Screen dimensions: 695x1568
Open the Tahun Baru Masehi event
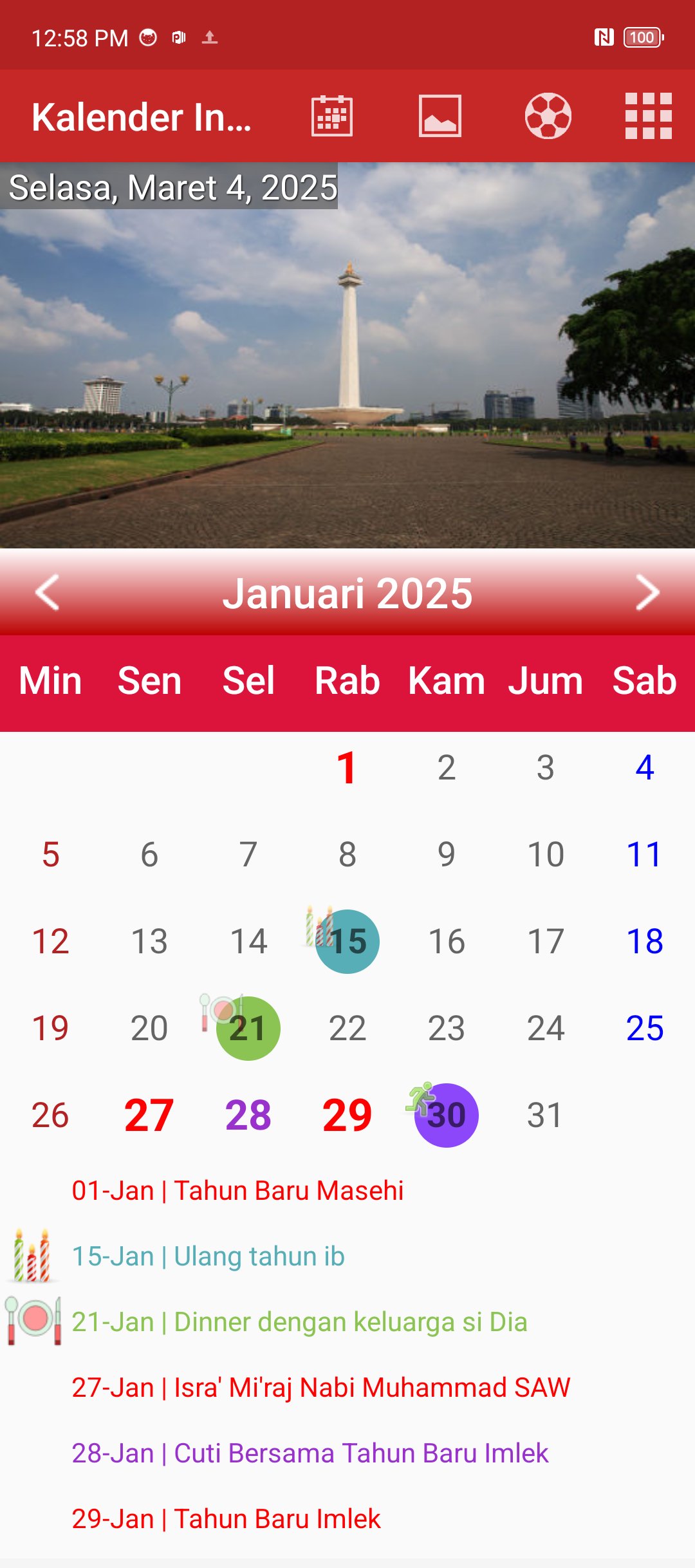click(237, 1191)
